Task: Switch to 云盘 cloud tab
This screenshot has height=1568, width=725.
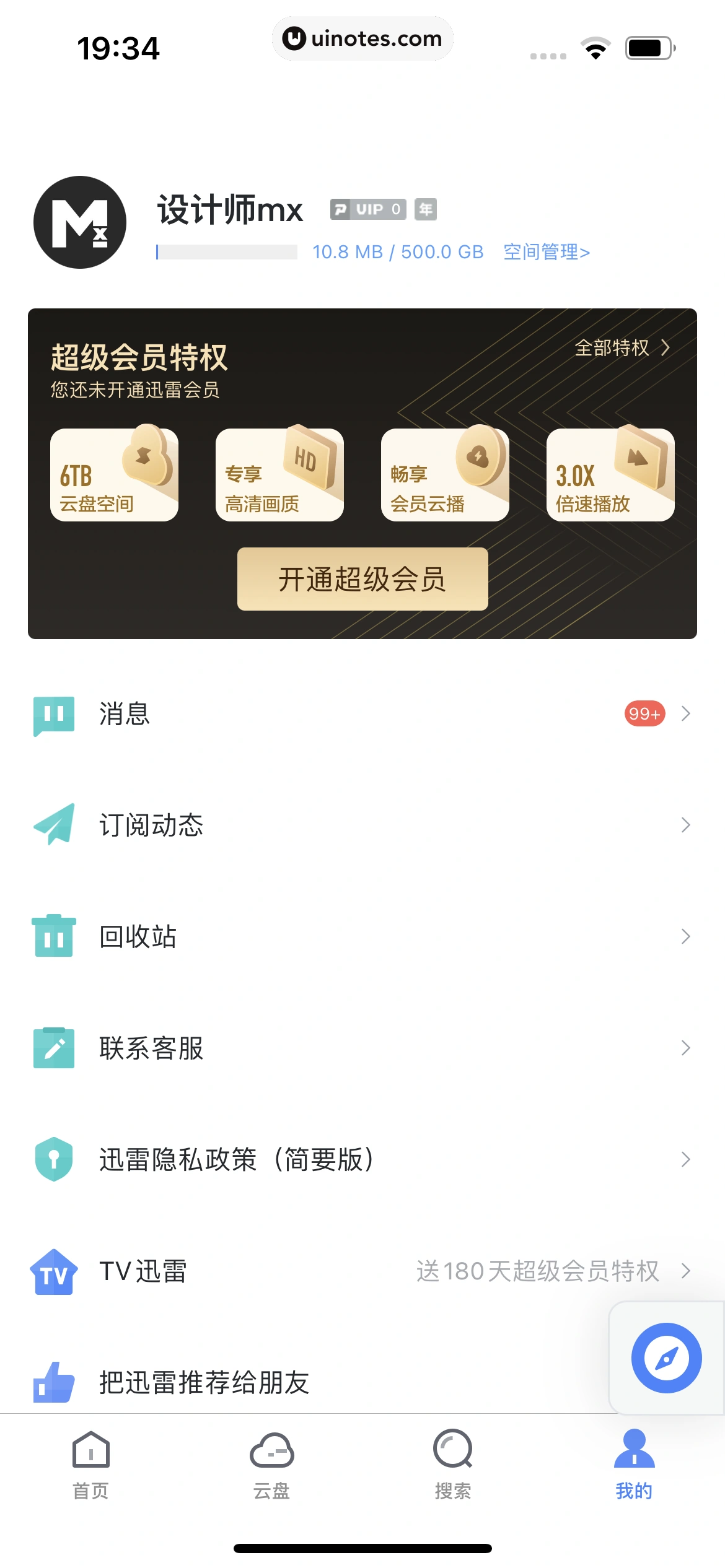Action: click(272, 1465)
